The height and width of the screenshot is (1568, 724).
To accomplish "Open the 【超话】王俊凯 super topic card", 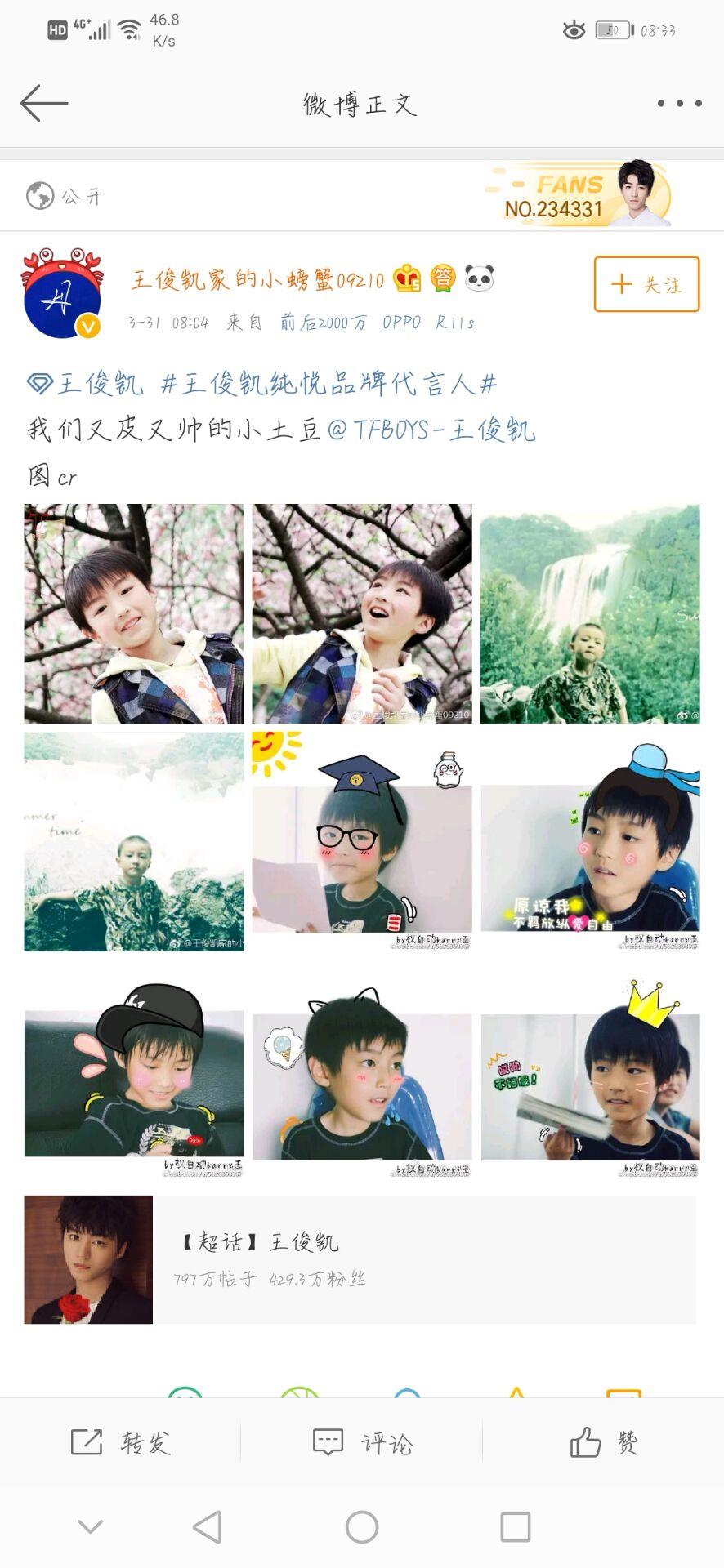I will 360,1259.
